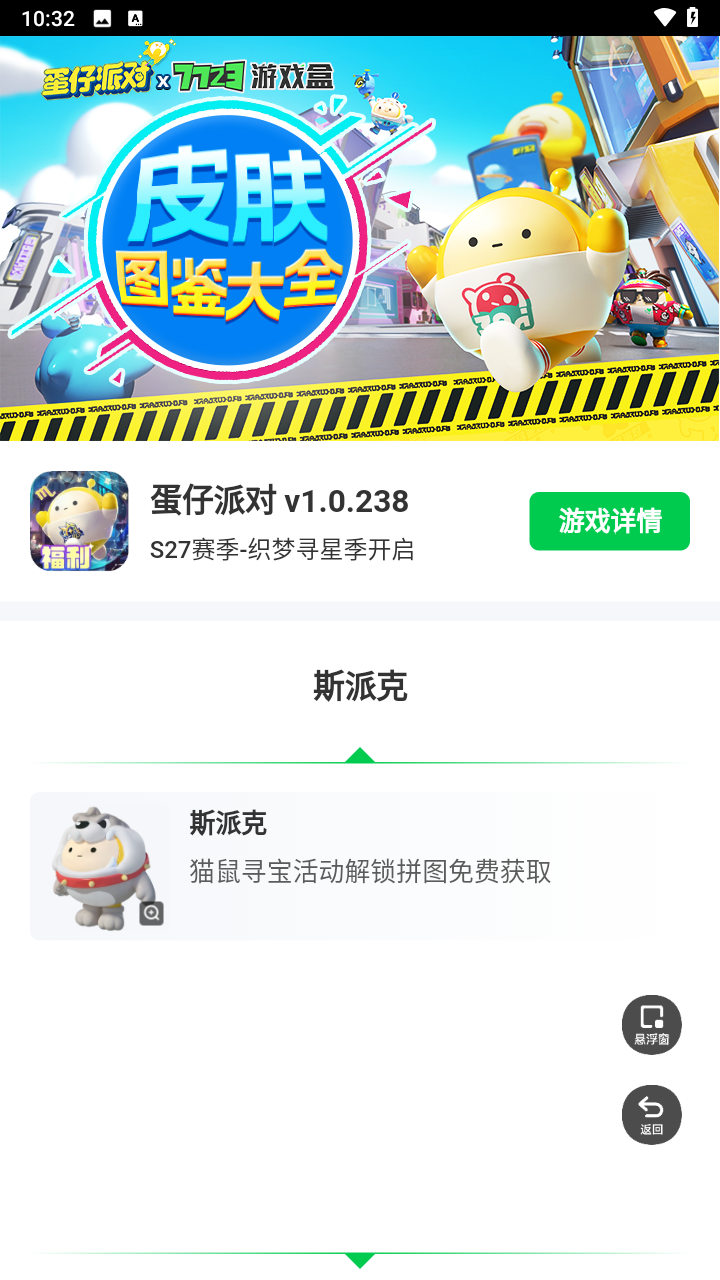Open the 蛋仔派对 game icon
This screenshot has height=1280, width=720.
coord(79,521)
